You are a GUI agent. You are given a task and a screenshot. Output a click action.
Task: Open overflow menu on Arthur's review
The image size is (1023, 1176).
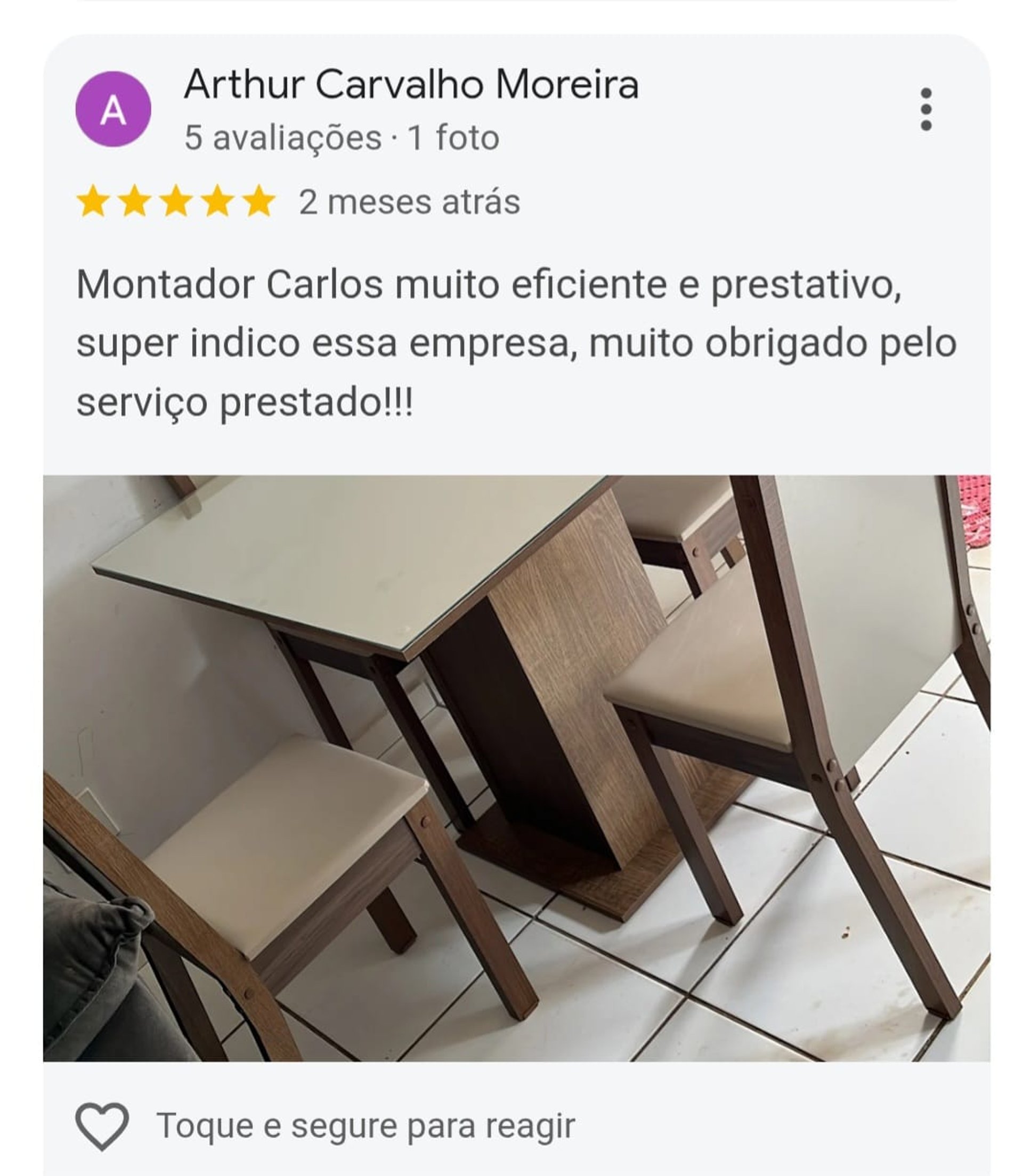925,109
